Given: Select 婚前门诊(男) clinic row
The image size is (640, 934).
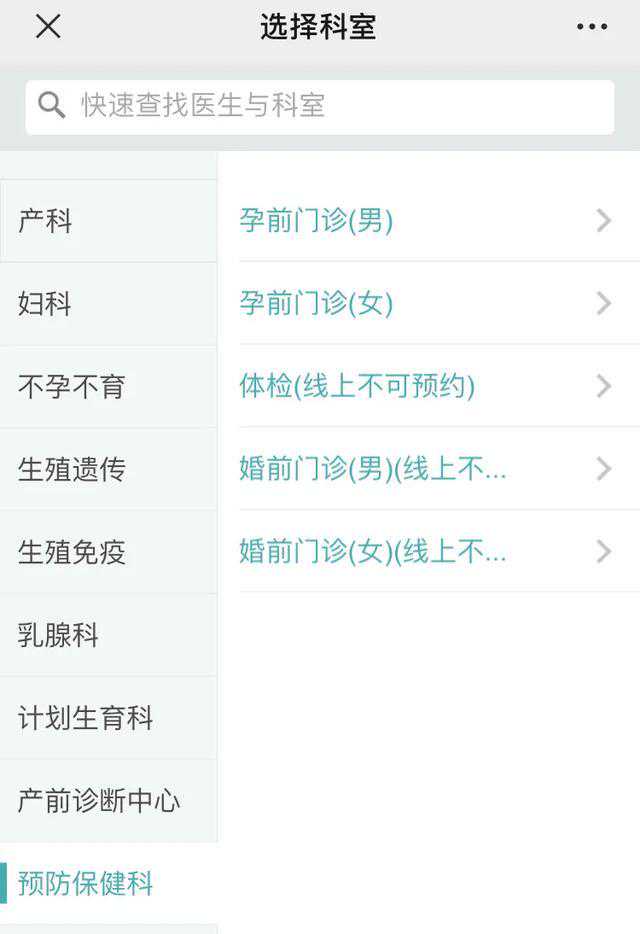Looking at the screenshot, I should point(428,469).
